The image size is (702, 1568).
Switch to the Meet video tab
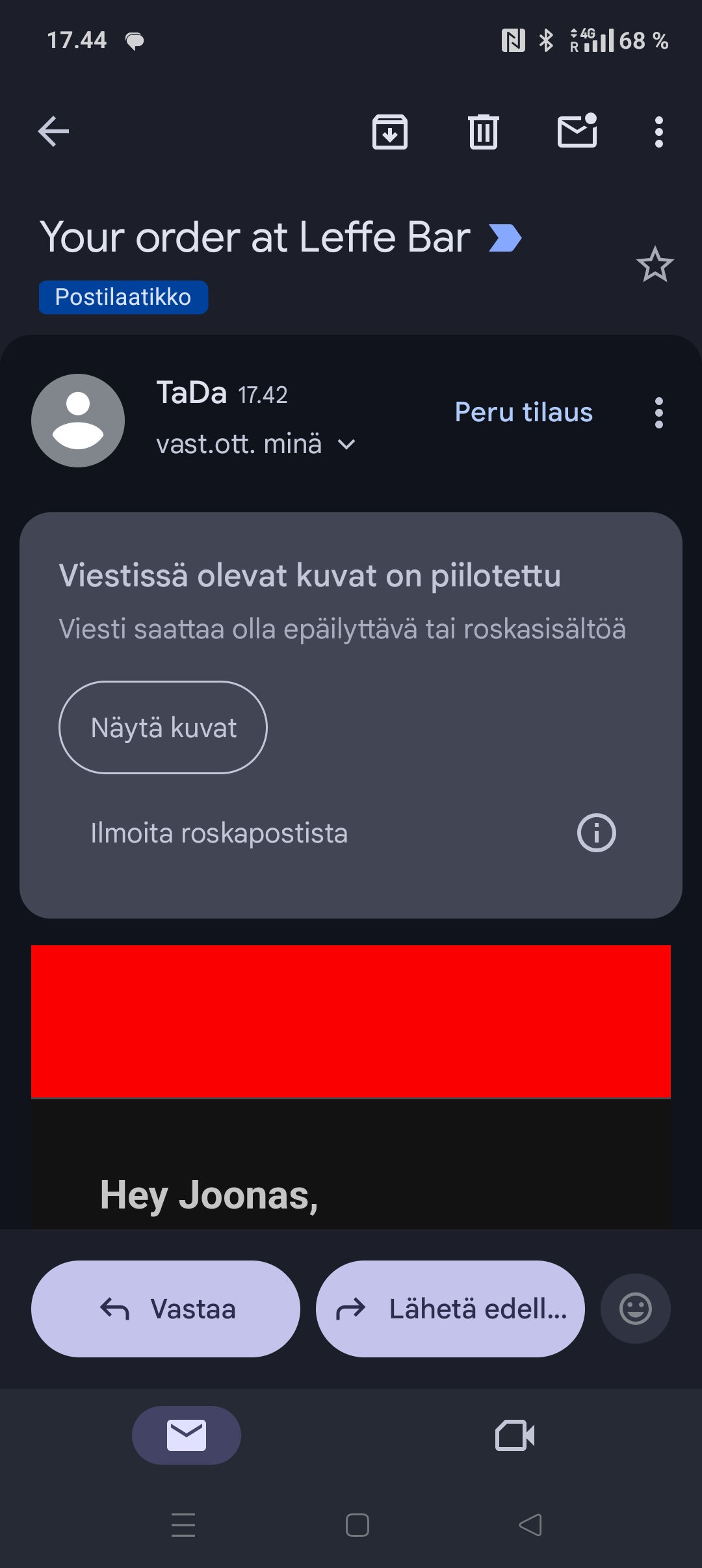point(515,1435)
